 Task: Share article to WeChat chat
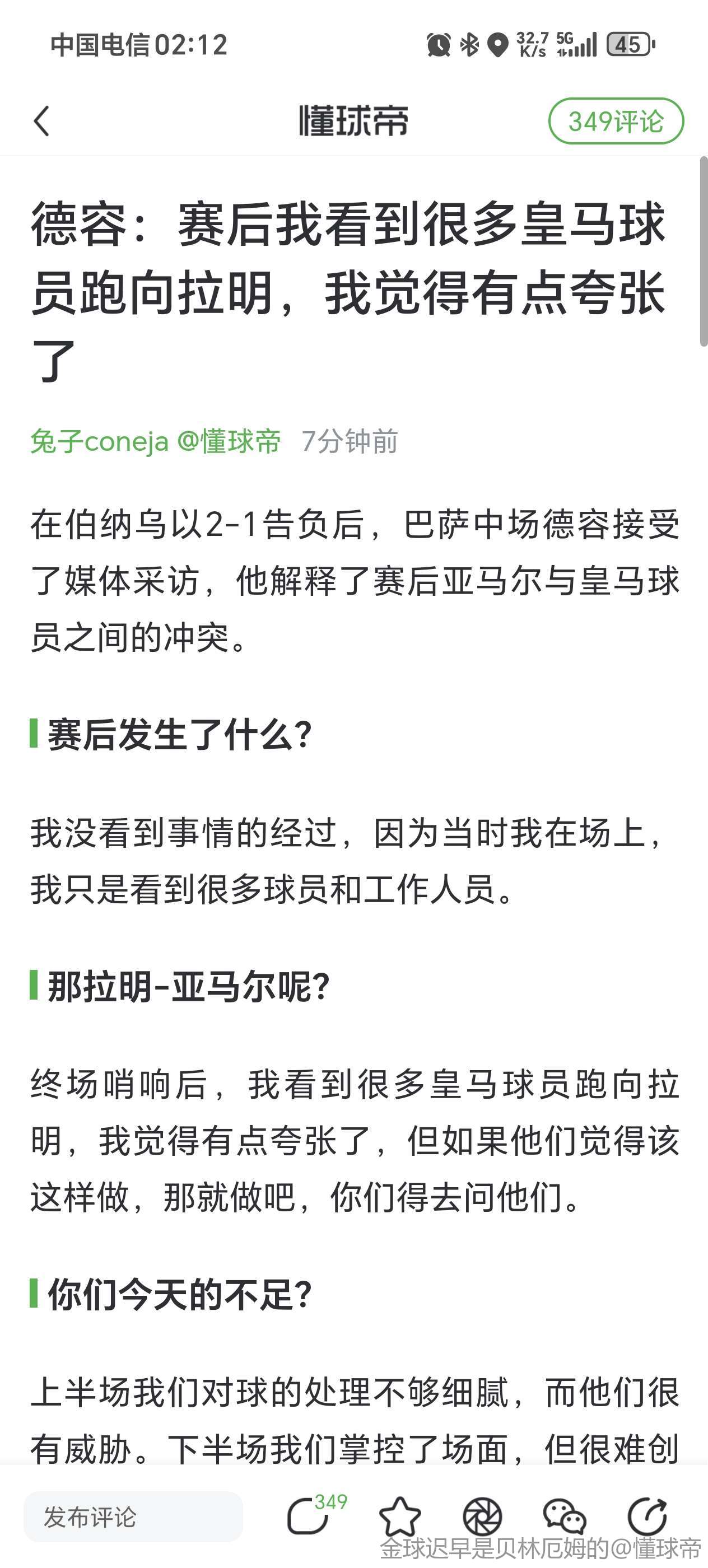pyautogui.click(x=563, y=1516)
